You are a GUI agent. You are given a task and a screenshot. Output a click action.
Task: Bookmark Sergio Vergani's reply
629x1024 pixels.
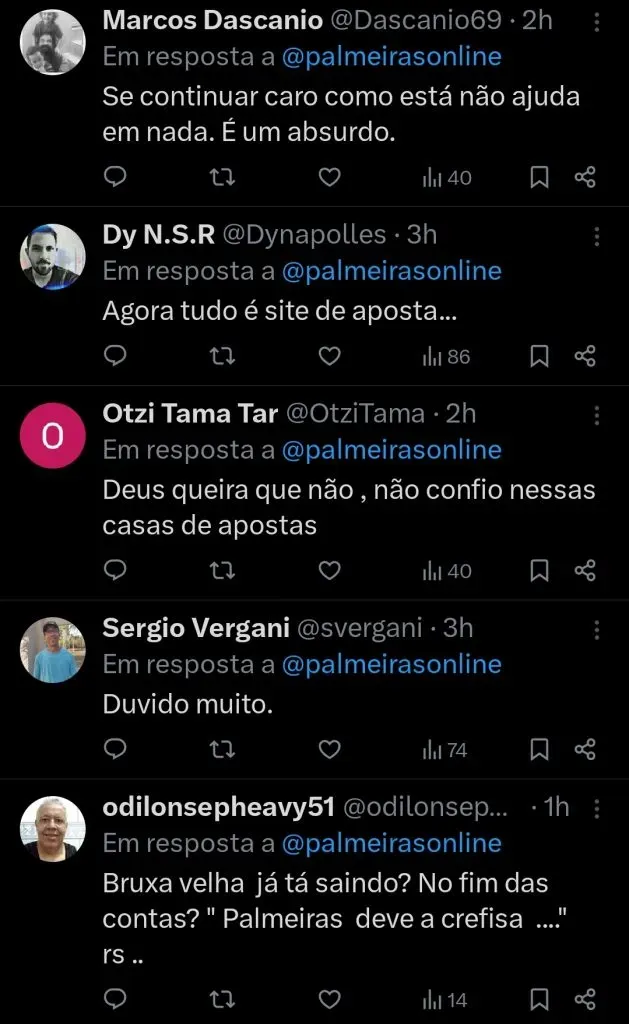pyautogui.click(x=539, y=749)
